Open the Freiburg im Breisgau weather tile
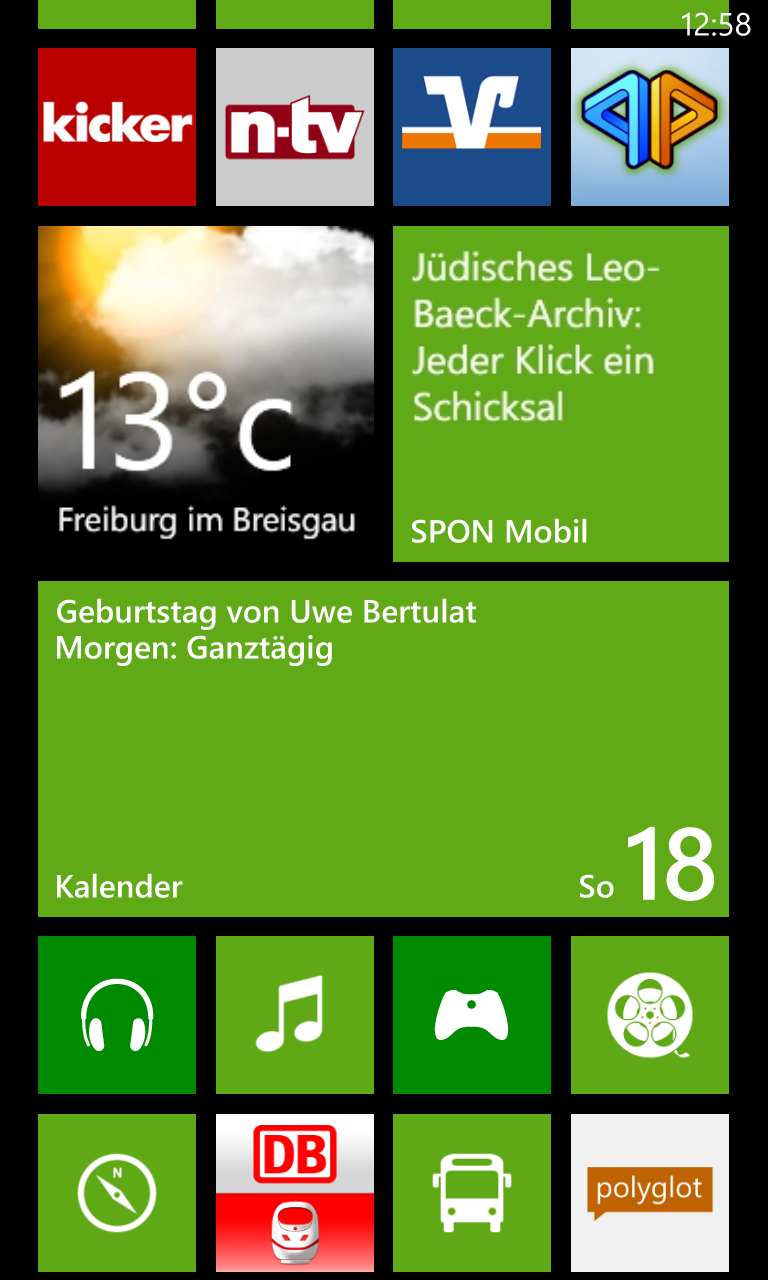 [206, 394]
